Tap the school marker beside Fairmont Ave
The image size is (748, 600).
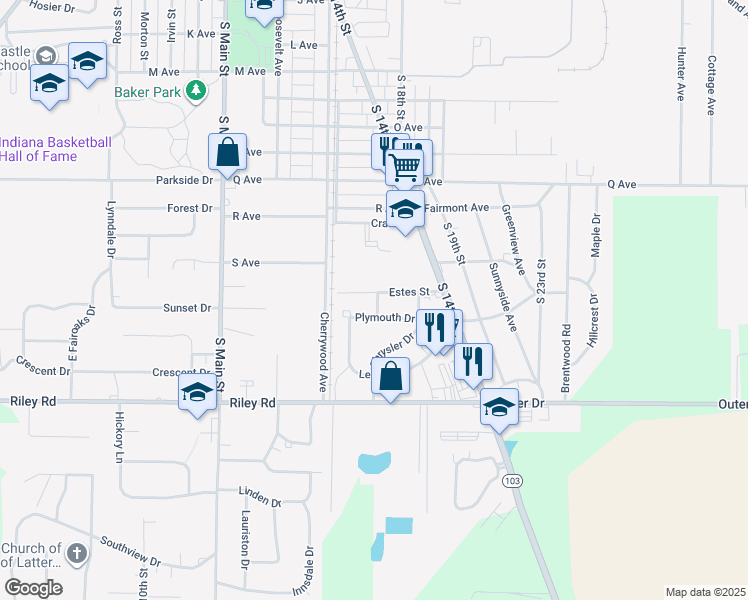pyautogui.click(x=404, y=211)
